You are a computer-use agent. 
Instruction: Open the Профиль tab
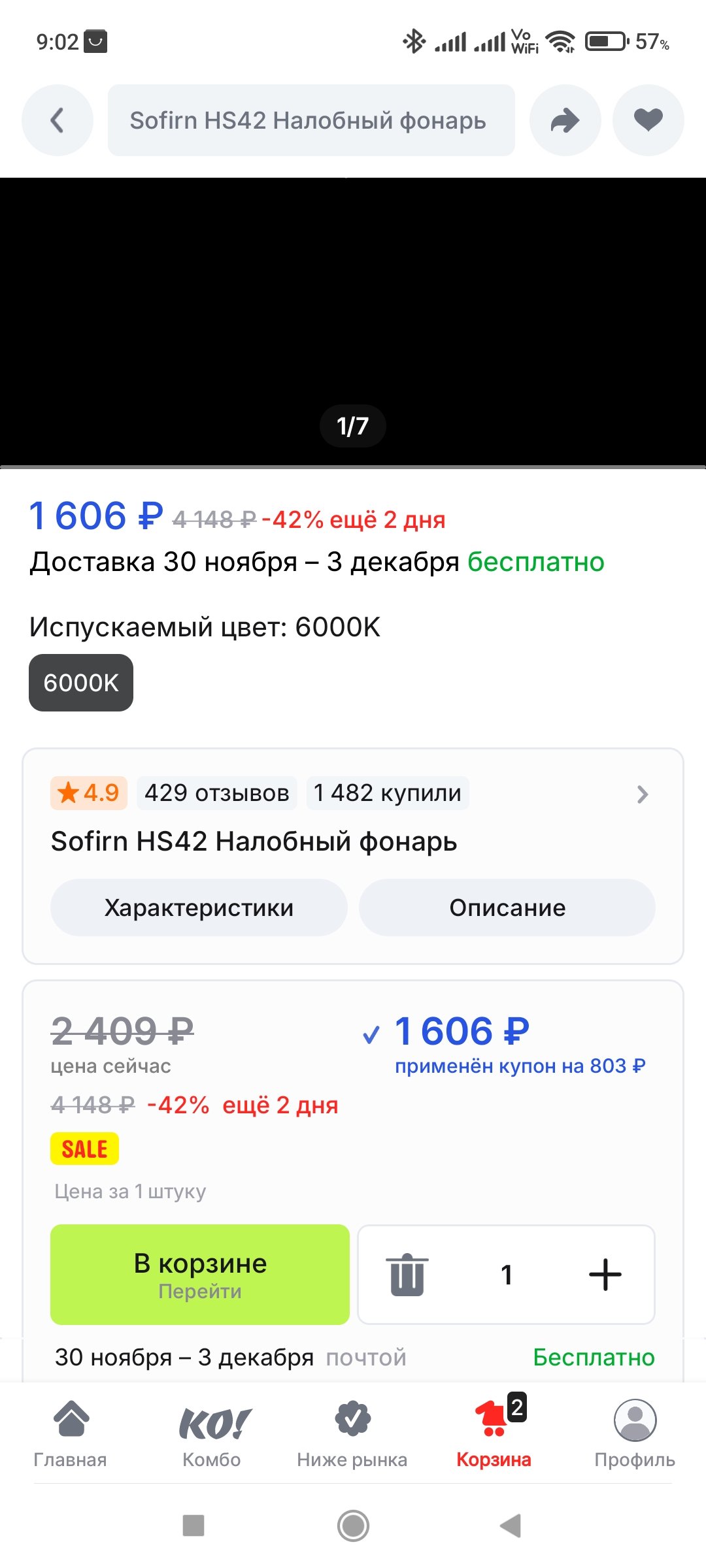pyautogui.click(x=634, y=1434)
